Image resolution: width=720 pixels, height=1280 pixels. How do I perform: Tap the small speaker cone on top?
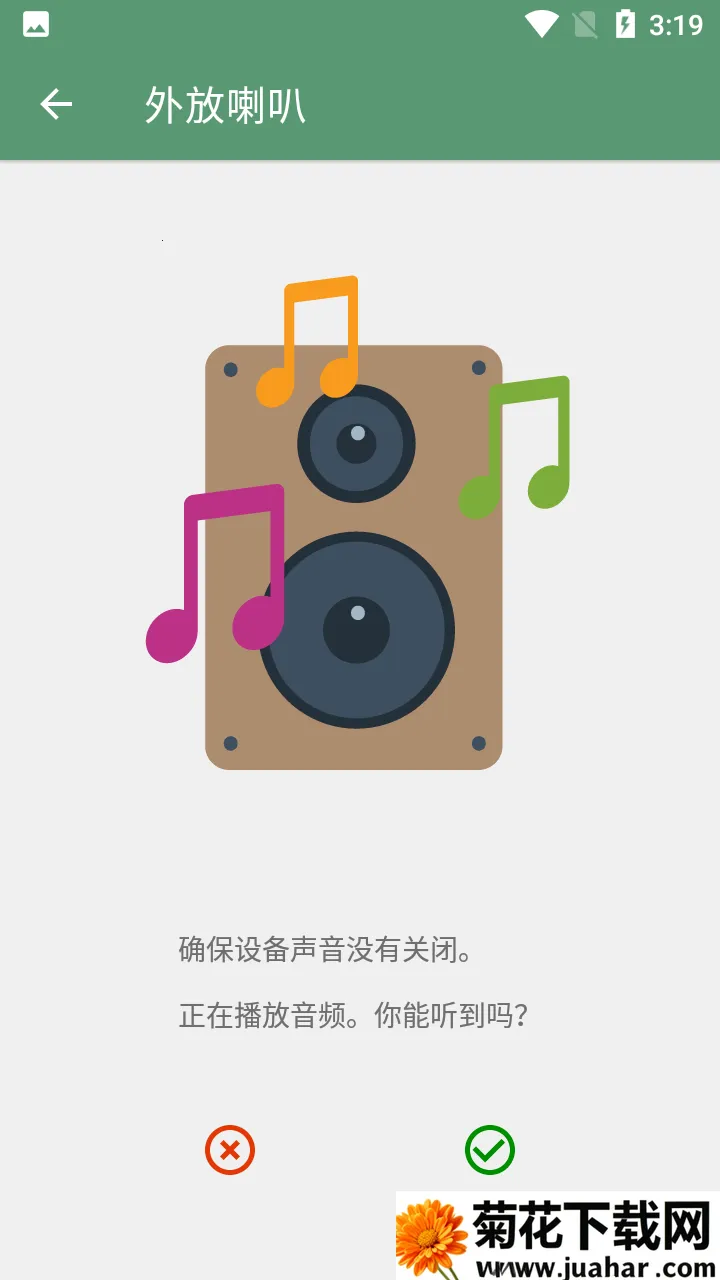355,443
